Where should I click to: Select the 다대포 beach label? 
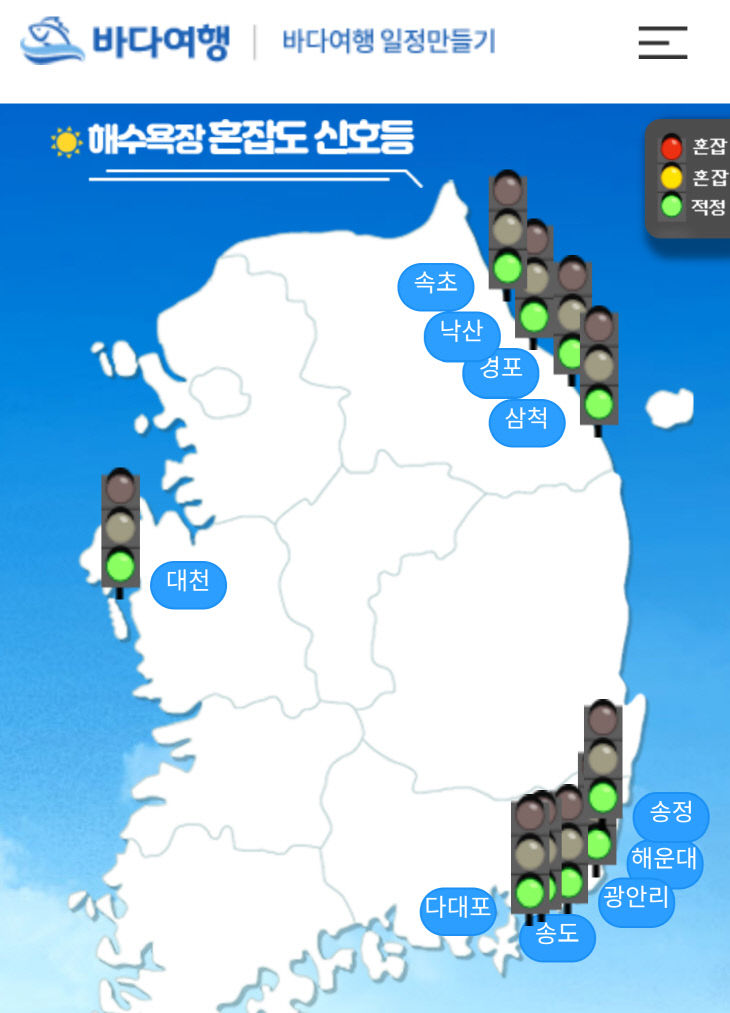point(458,910)
